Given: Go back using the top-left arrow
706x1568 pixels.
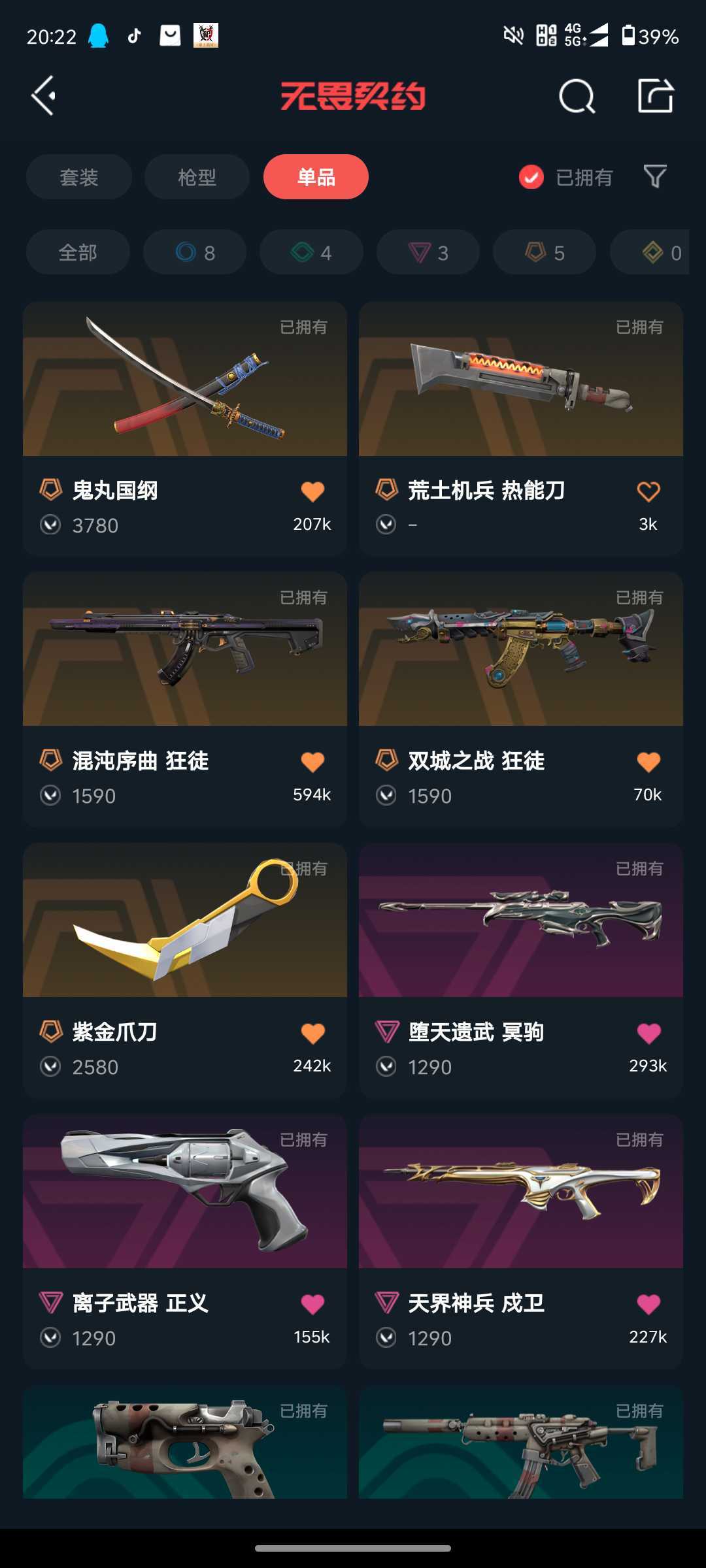Looking at the screenshot, I should 44,96.
